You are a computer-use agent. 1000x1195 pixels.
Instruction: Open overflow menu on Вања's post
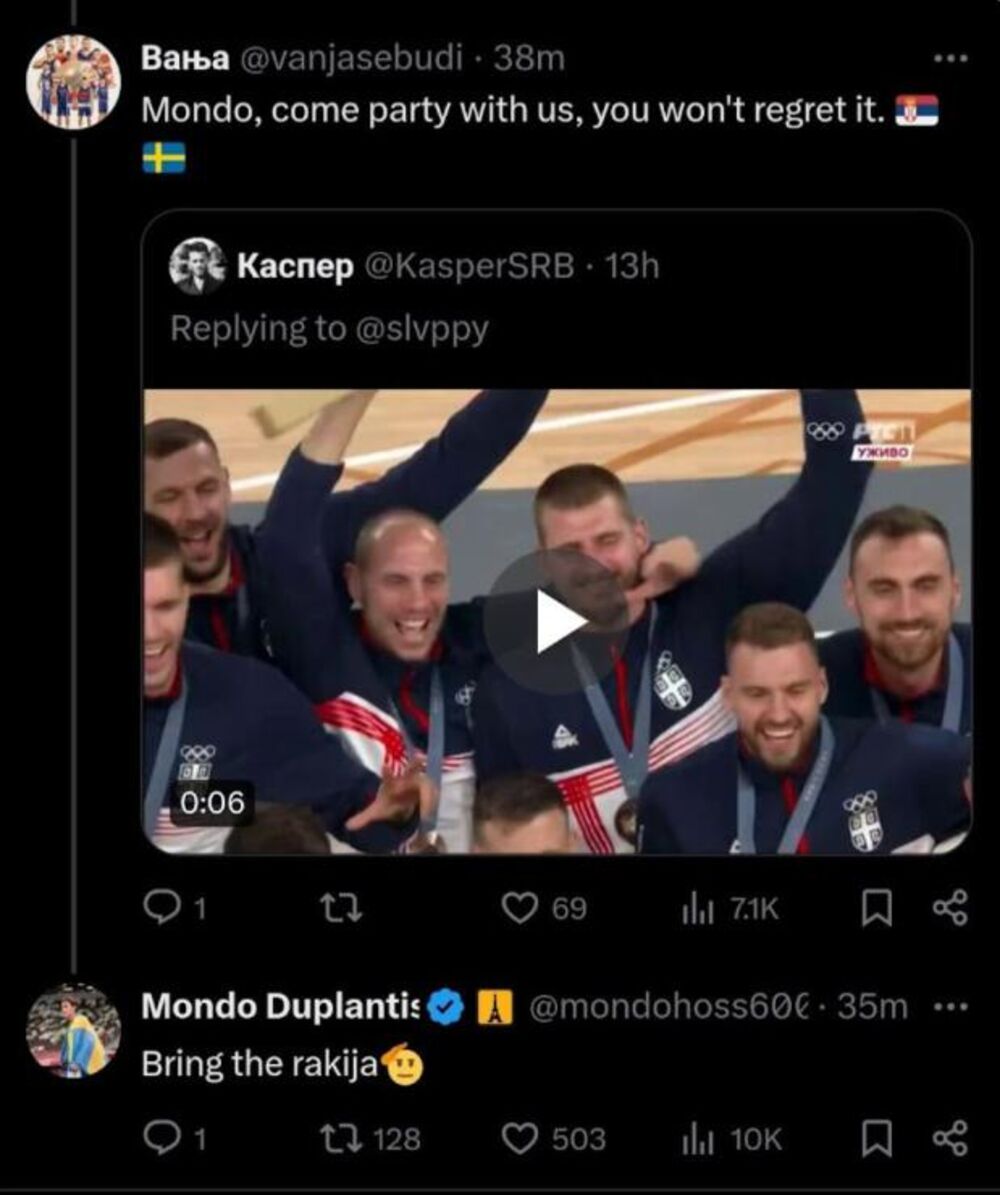[950, 59]
